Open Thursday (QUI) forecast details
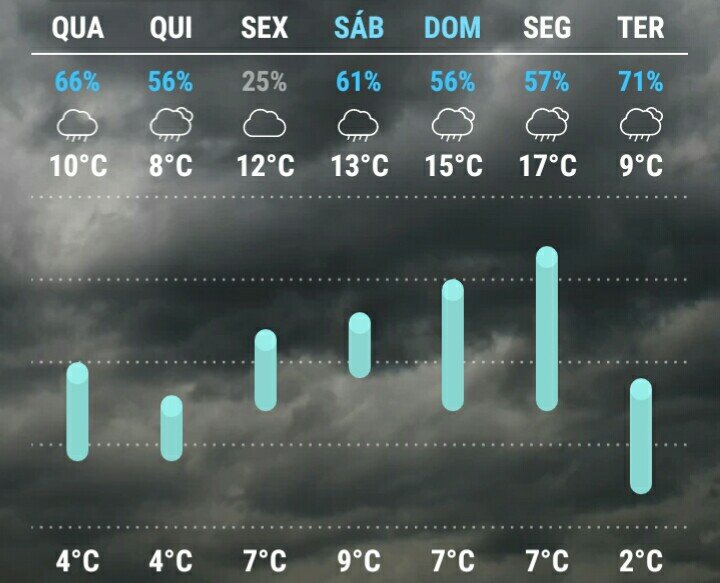The height and width of the screenshot is (583, 720). coord(171,27)
